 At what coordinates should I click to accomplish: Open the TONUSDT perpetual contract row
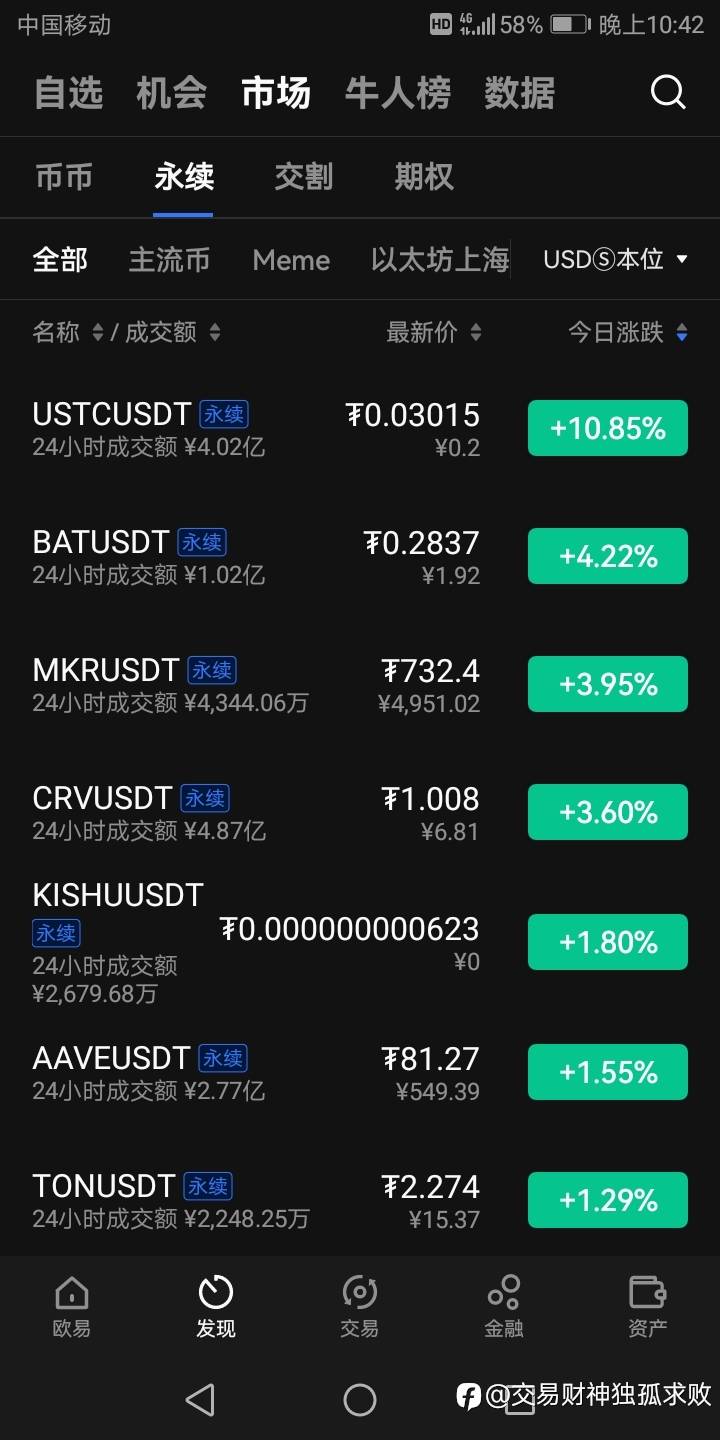[360, 1200]
